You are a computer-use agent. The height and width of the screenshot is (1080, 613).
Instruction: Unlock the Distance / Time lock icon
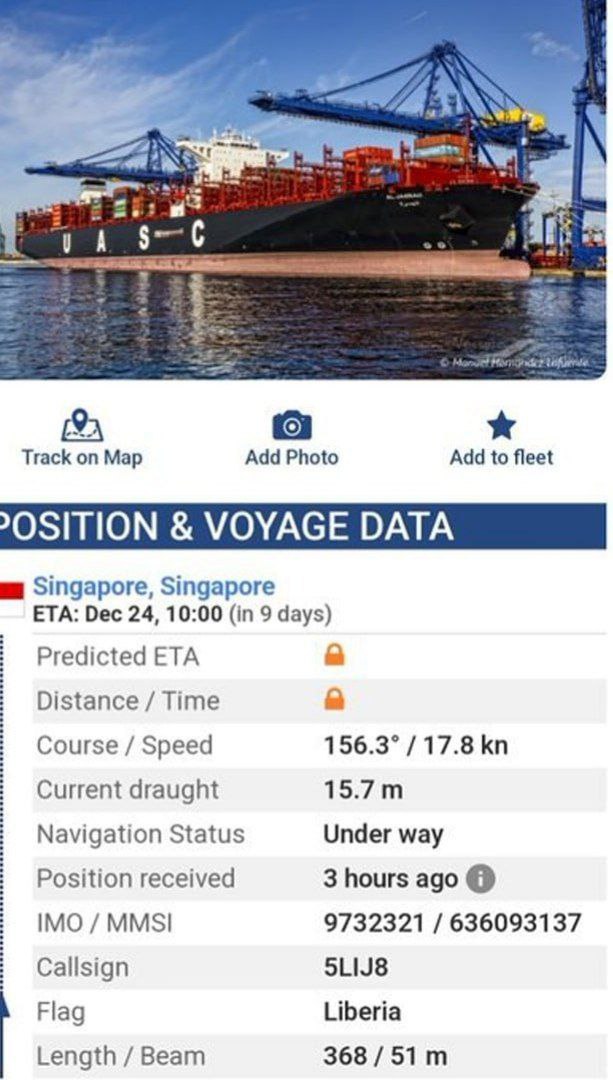(x=334, y=700)
